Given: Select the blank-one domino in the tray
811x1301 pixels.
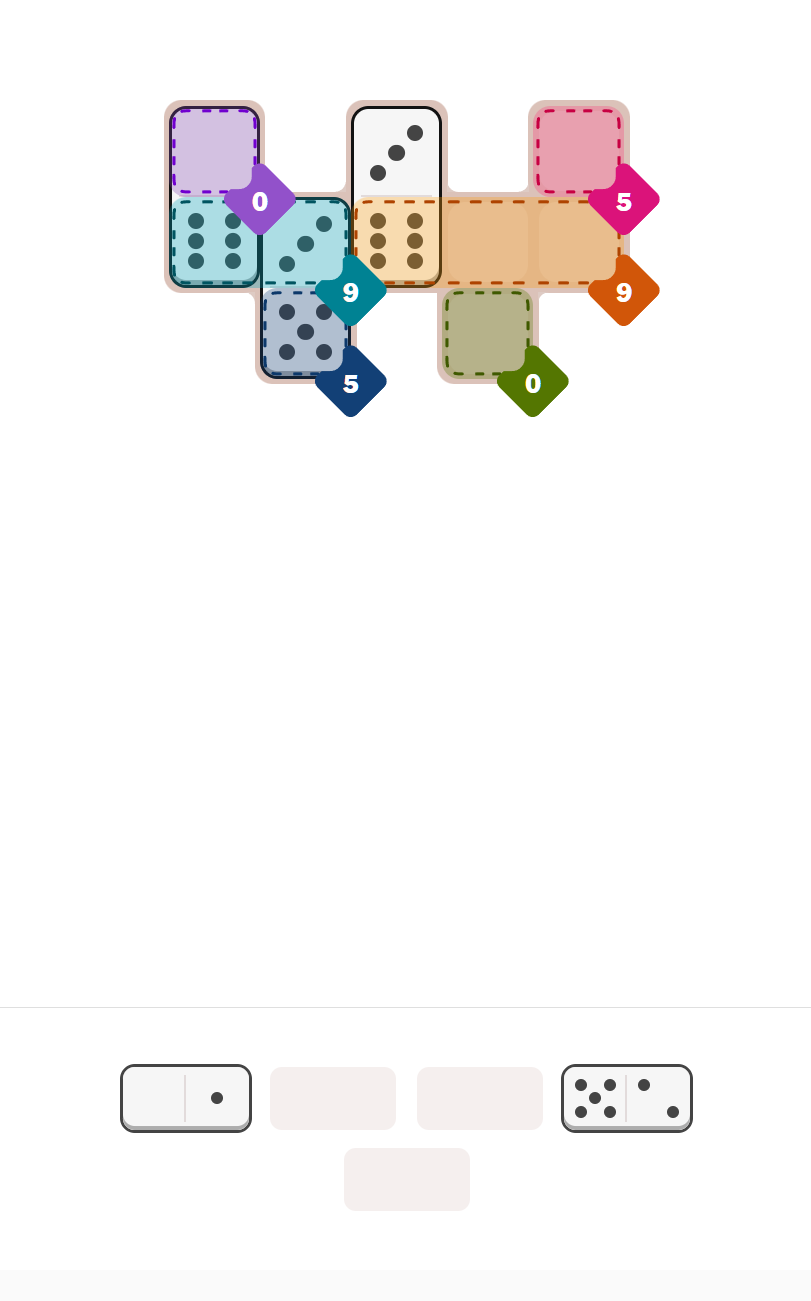Looking at the screenshot, I should 186,1097.
